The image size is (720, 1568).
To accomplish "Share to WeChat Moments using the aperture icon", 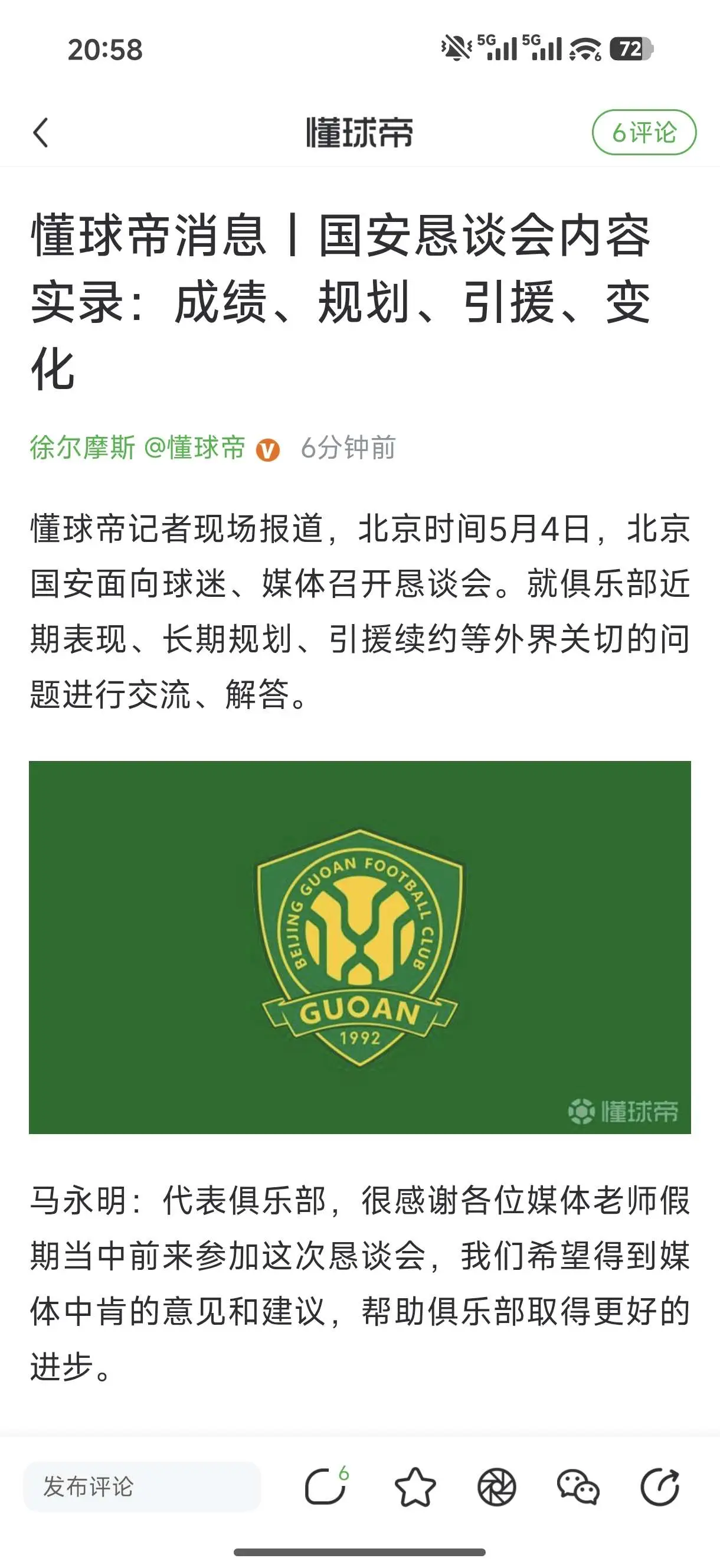I will (497, 1487).
